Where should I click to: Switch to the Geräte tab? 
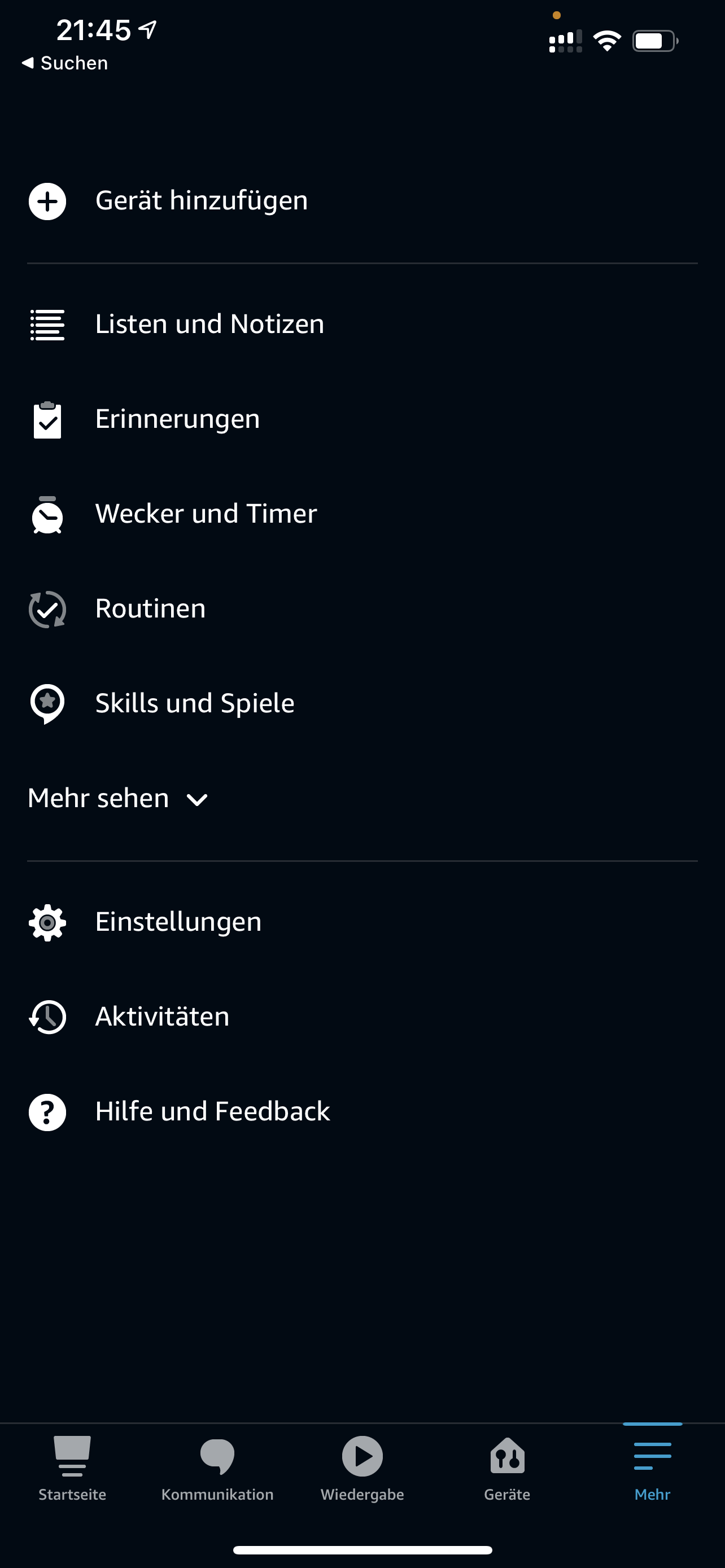tap(507, 1468)
